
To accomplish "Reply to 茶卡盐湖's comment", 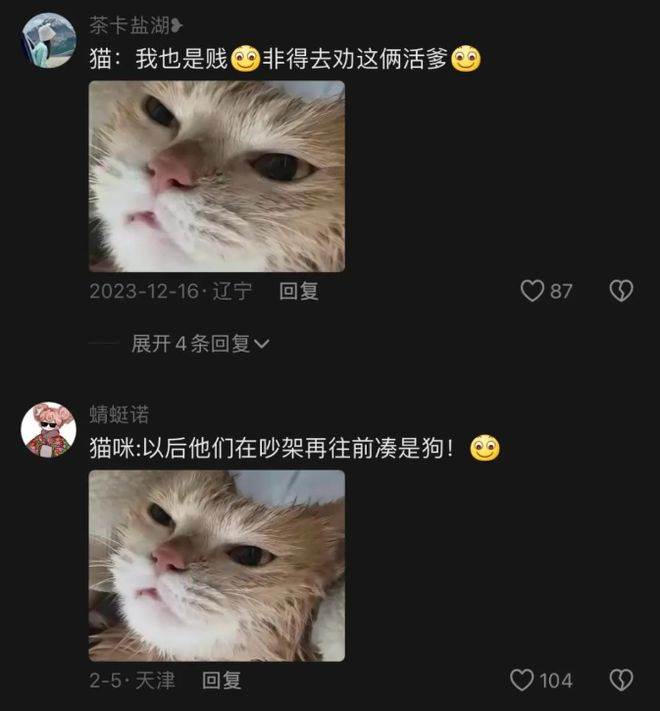I will (299, 291).
